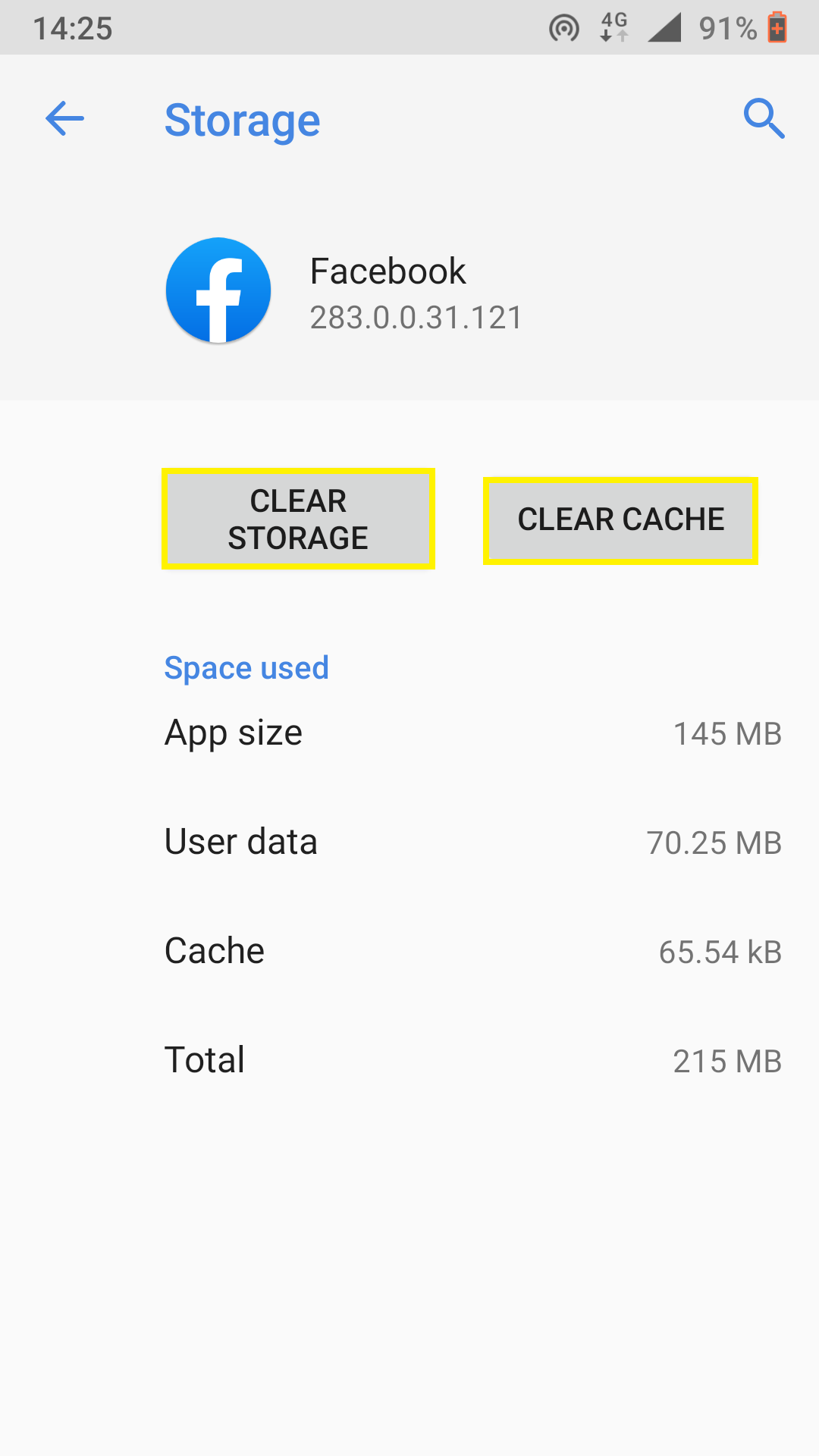Click the Storage page title

242,120
